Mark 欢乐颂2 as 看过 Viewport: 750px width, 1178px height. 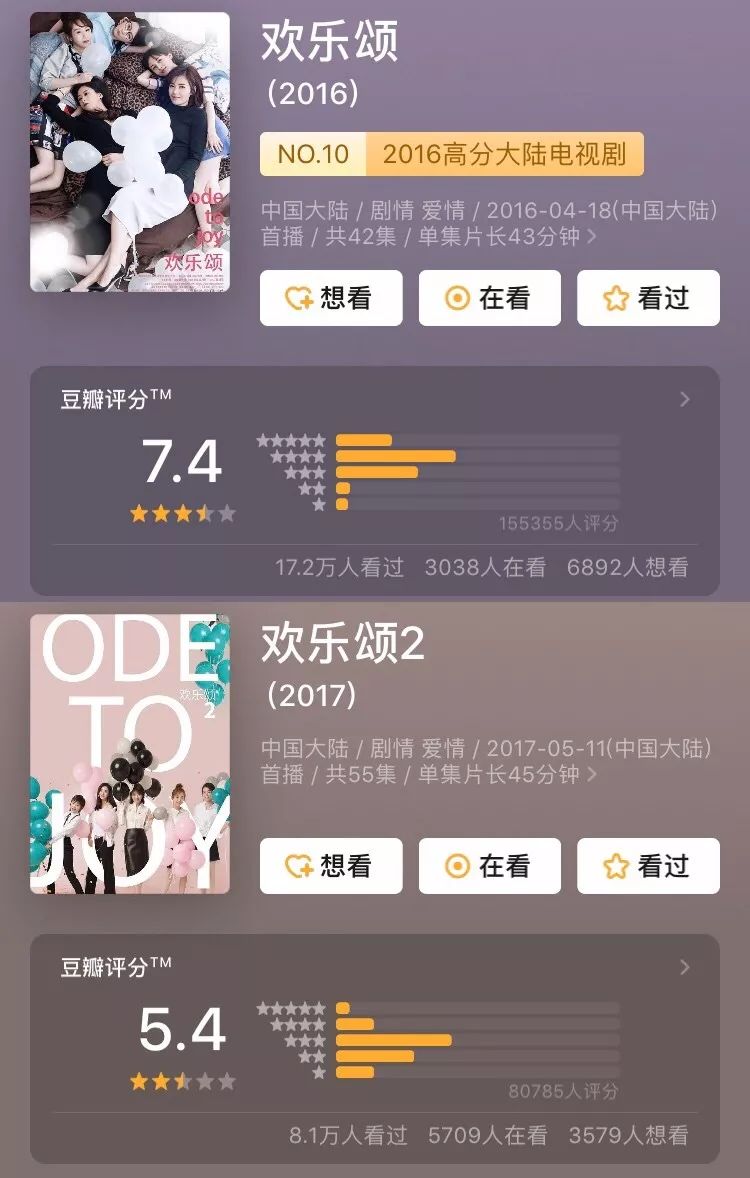click(648, 867)
